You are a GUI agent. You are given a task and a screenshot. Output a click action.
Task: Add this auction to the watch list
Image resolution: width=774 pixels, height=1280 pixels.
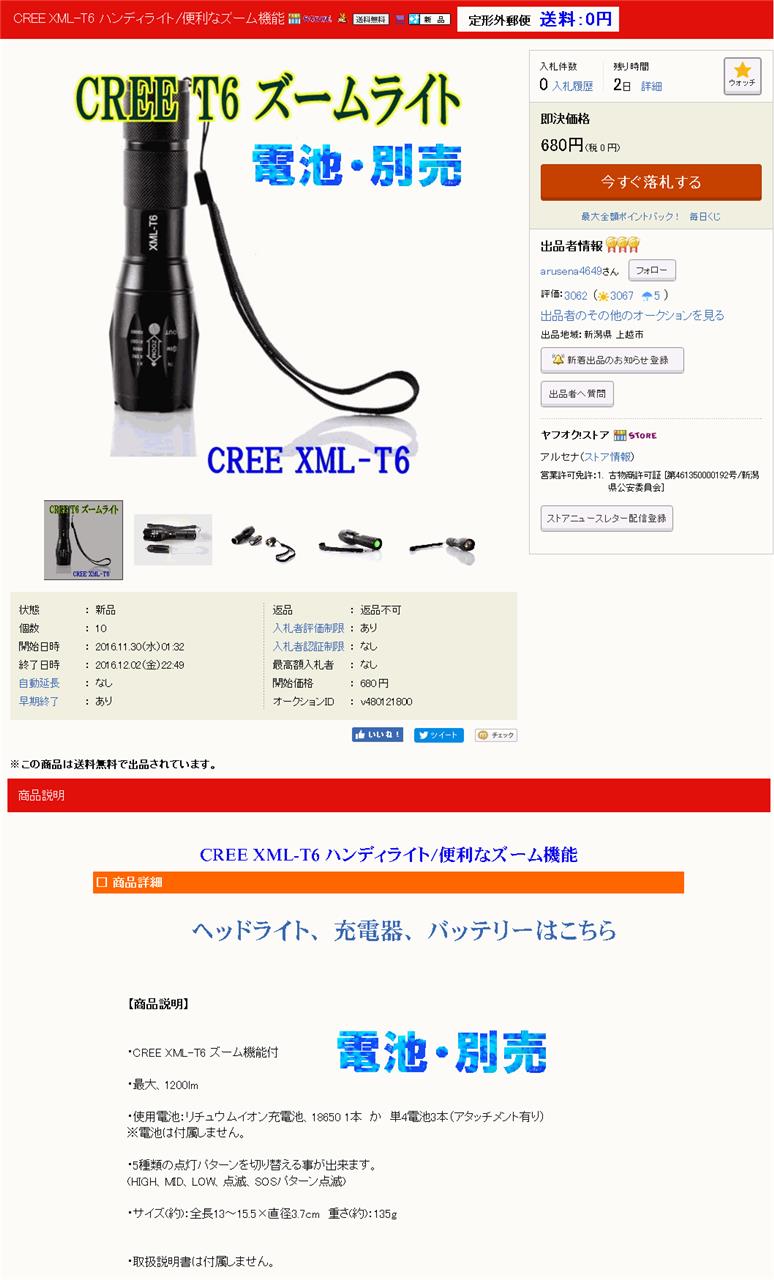pos(742,76)
